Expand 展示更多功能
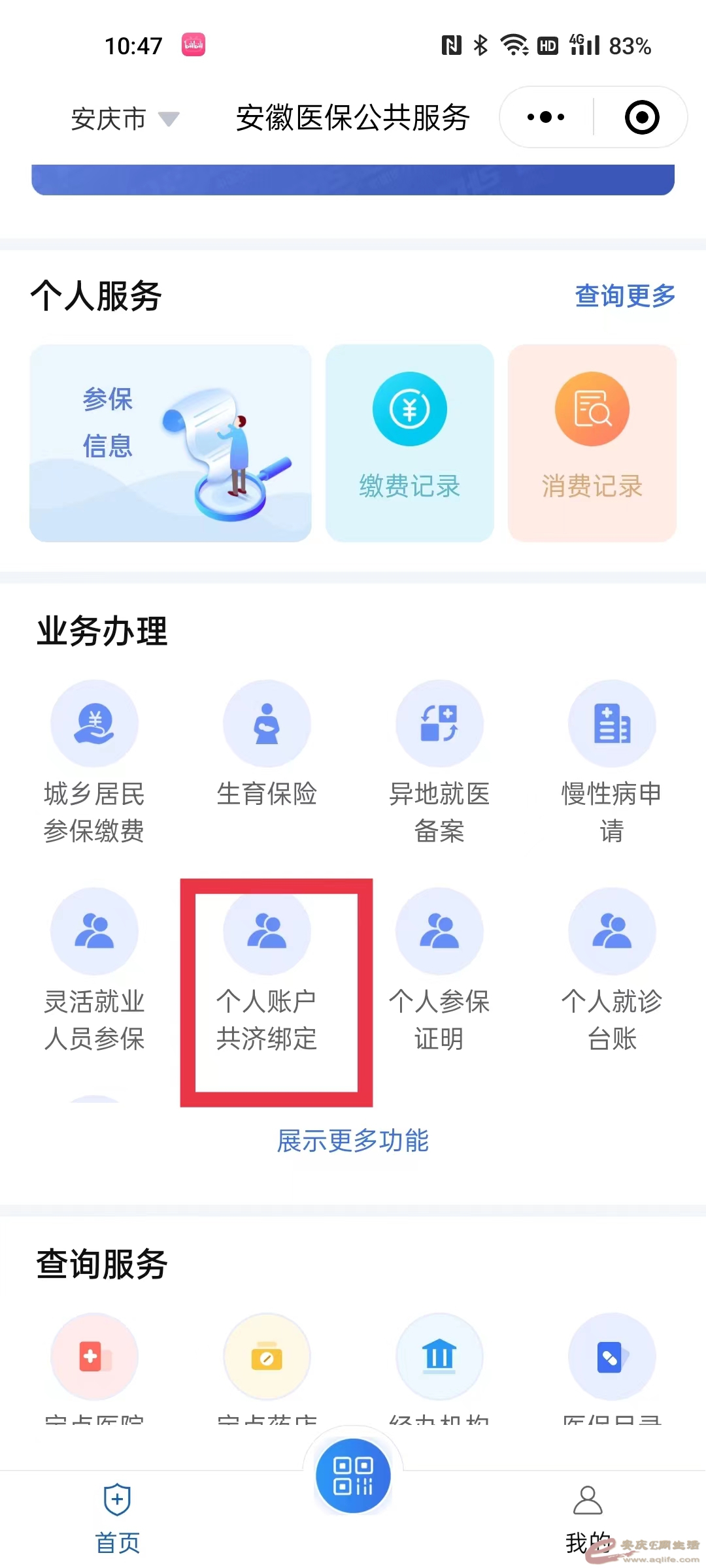 (353, 1141)
